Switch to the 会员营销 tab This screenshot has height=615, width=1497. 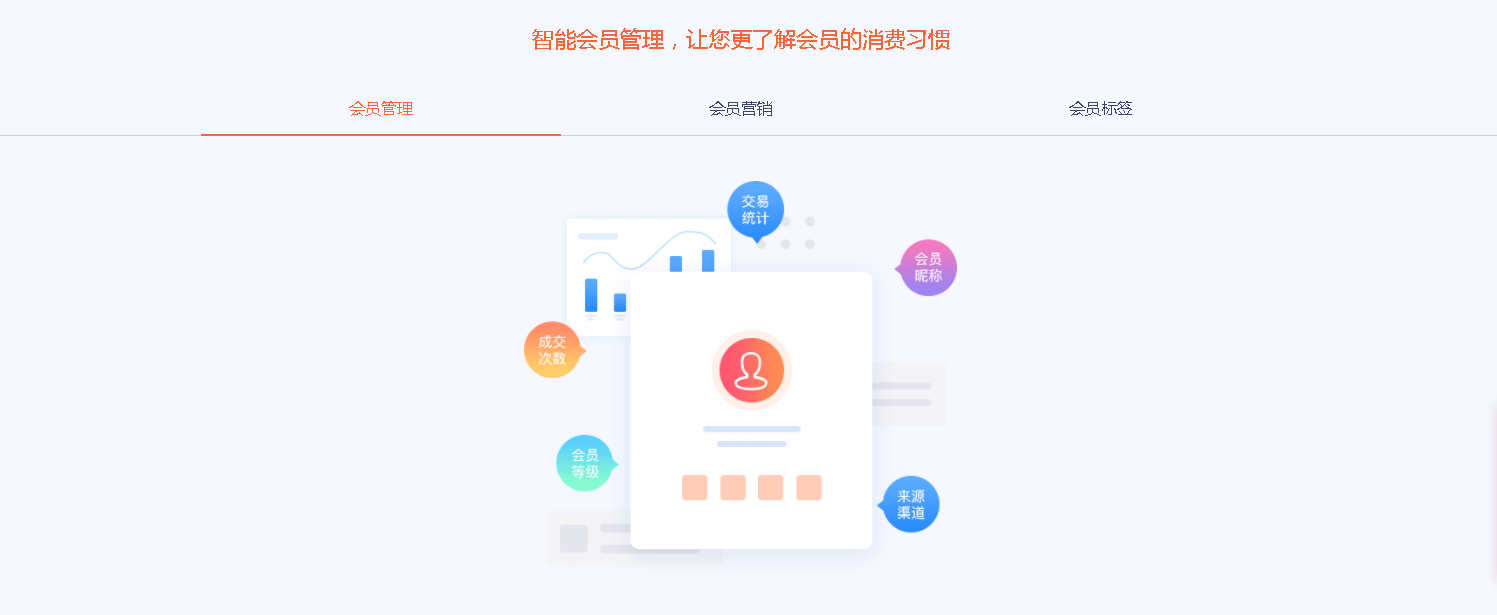pos(740,109)
